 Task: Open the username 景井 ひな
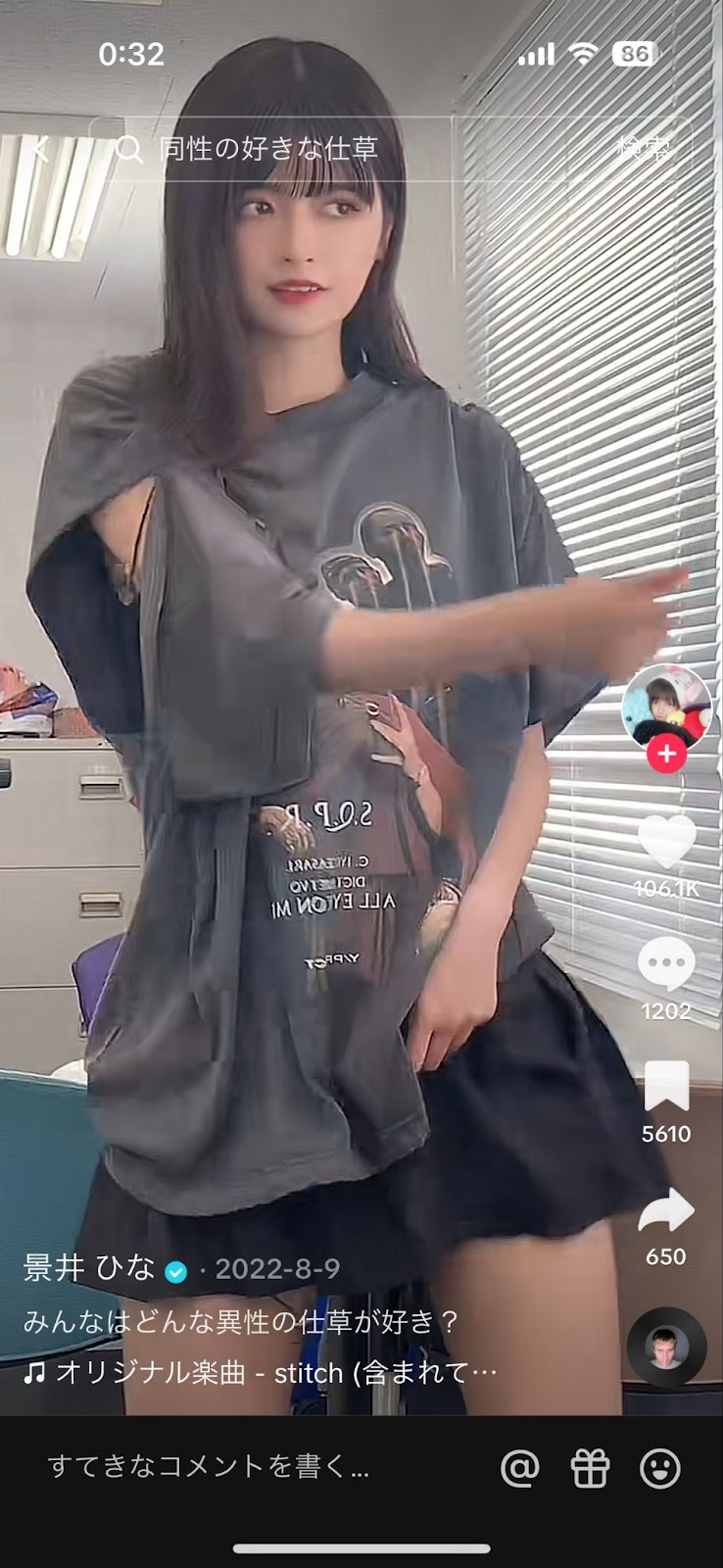click(90, 1268)
